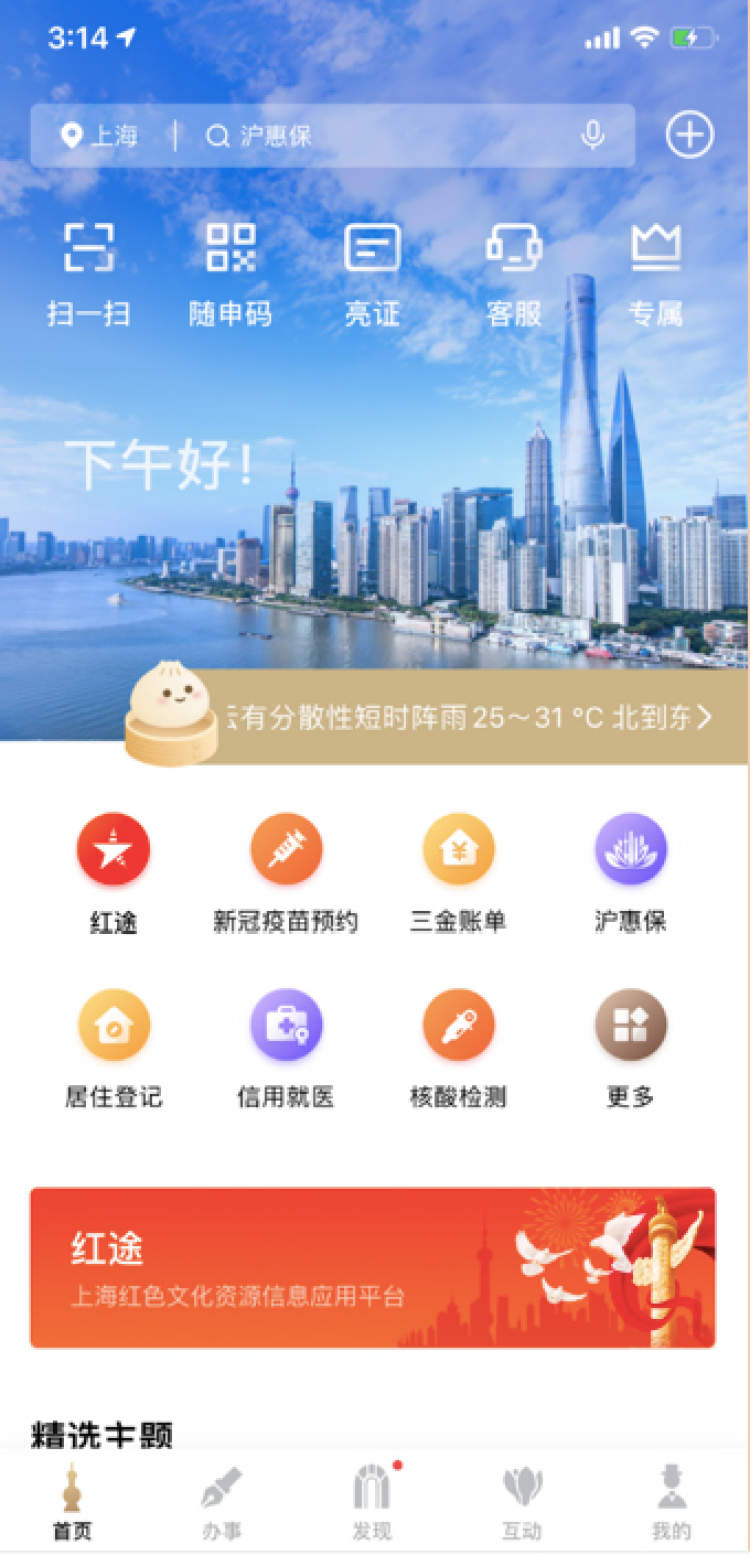Image resolution: width=750 pixels, height=1555 pixels.
Task: Open the plus menu
Action: (x=690, y=134)
